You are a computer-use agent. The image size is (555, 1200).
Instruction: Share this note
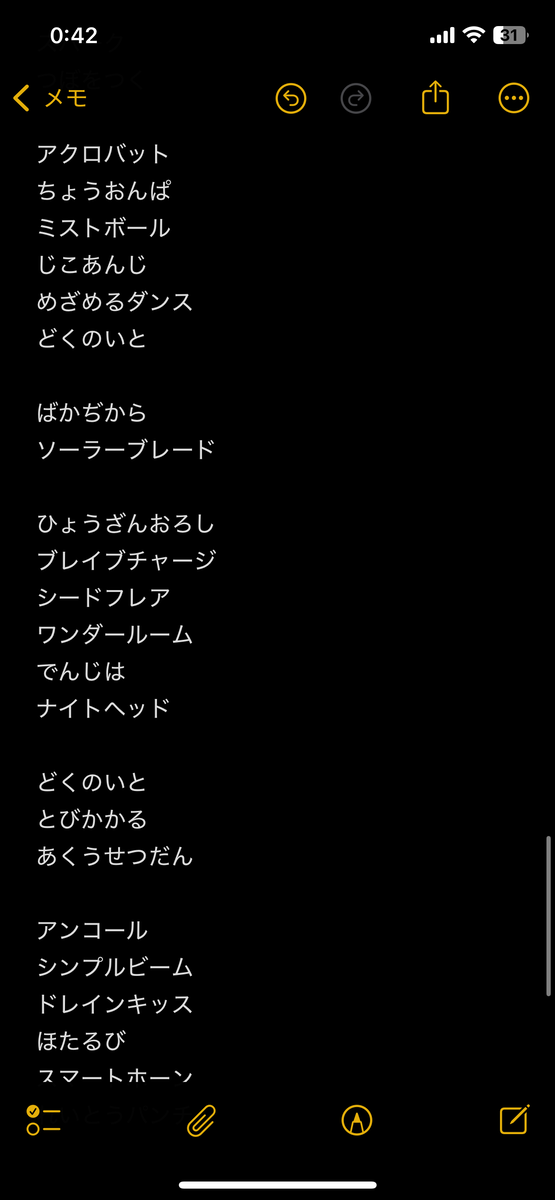[435, 97]
